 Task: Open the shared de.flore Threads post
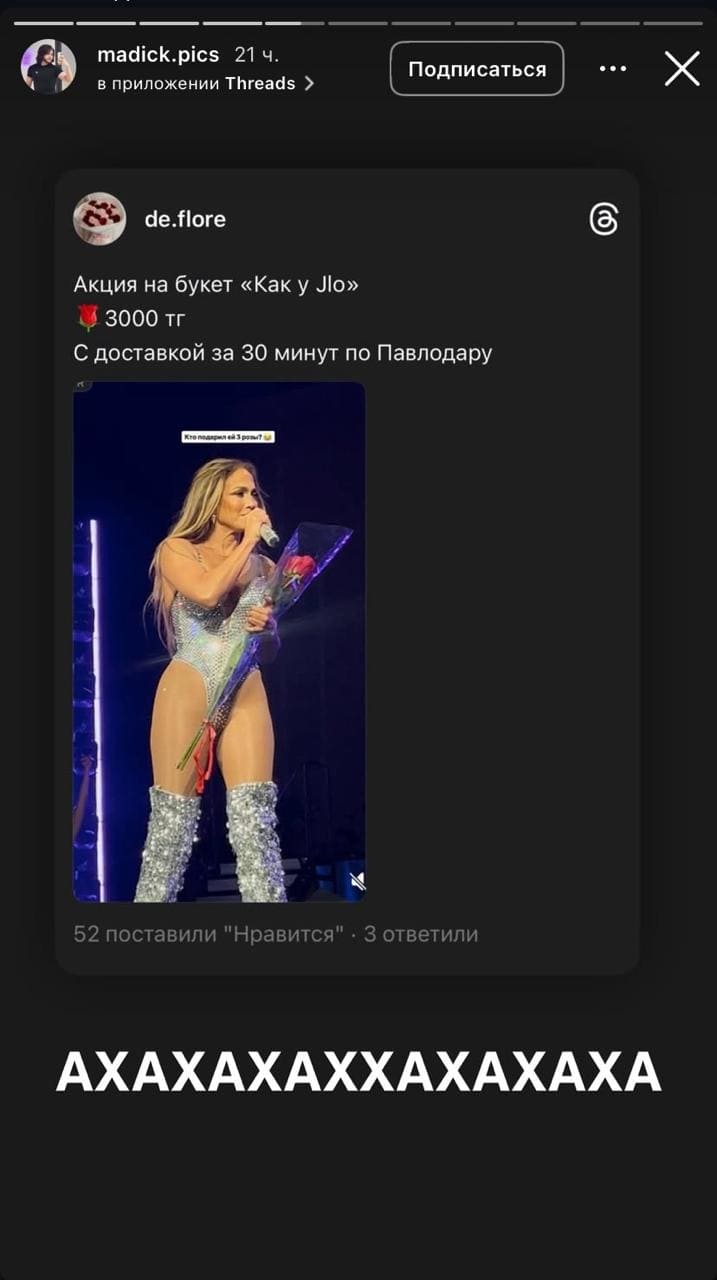click(346, 570)
